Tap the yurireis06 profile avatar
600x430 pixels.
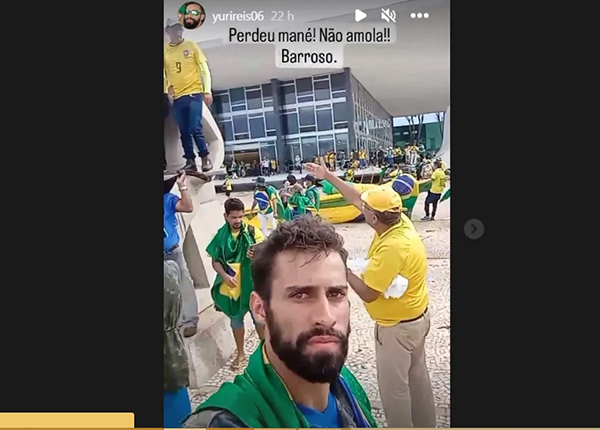(x=192, y=15)
